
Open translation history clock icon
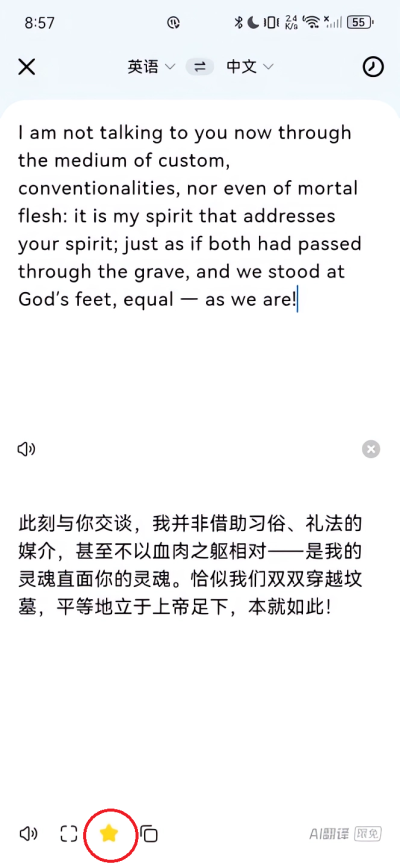pyautogui.click(x=373, y=67)
